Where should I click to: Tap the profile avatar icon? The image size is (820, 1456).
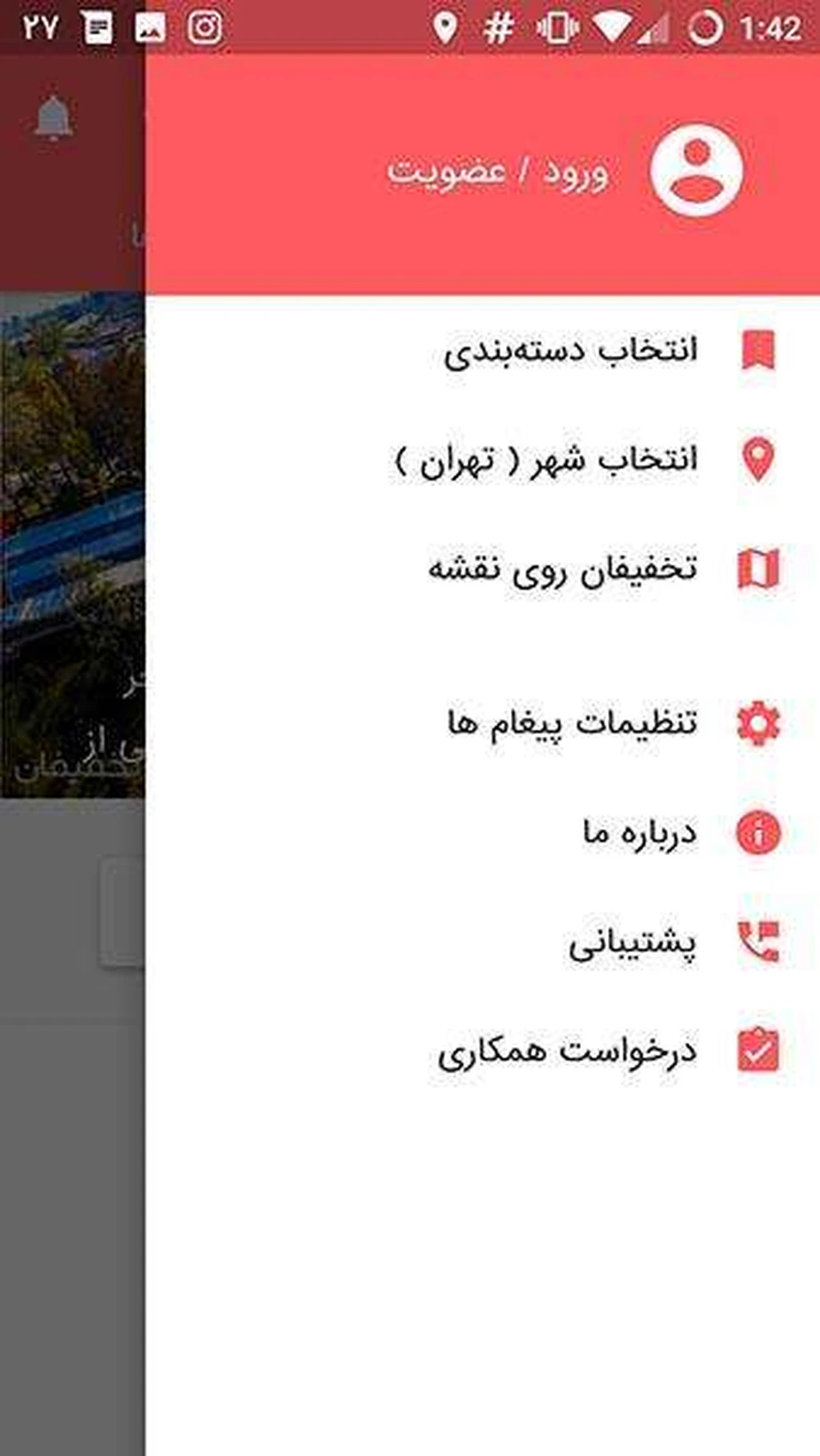coord(696,170)
